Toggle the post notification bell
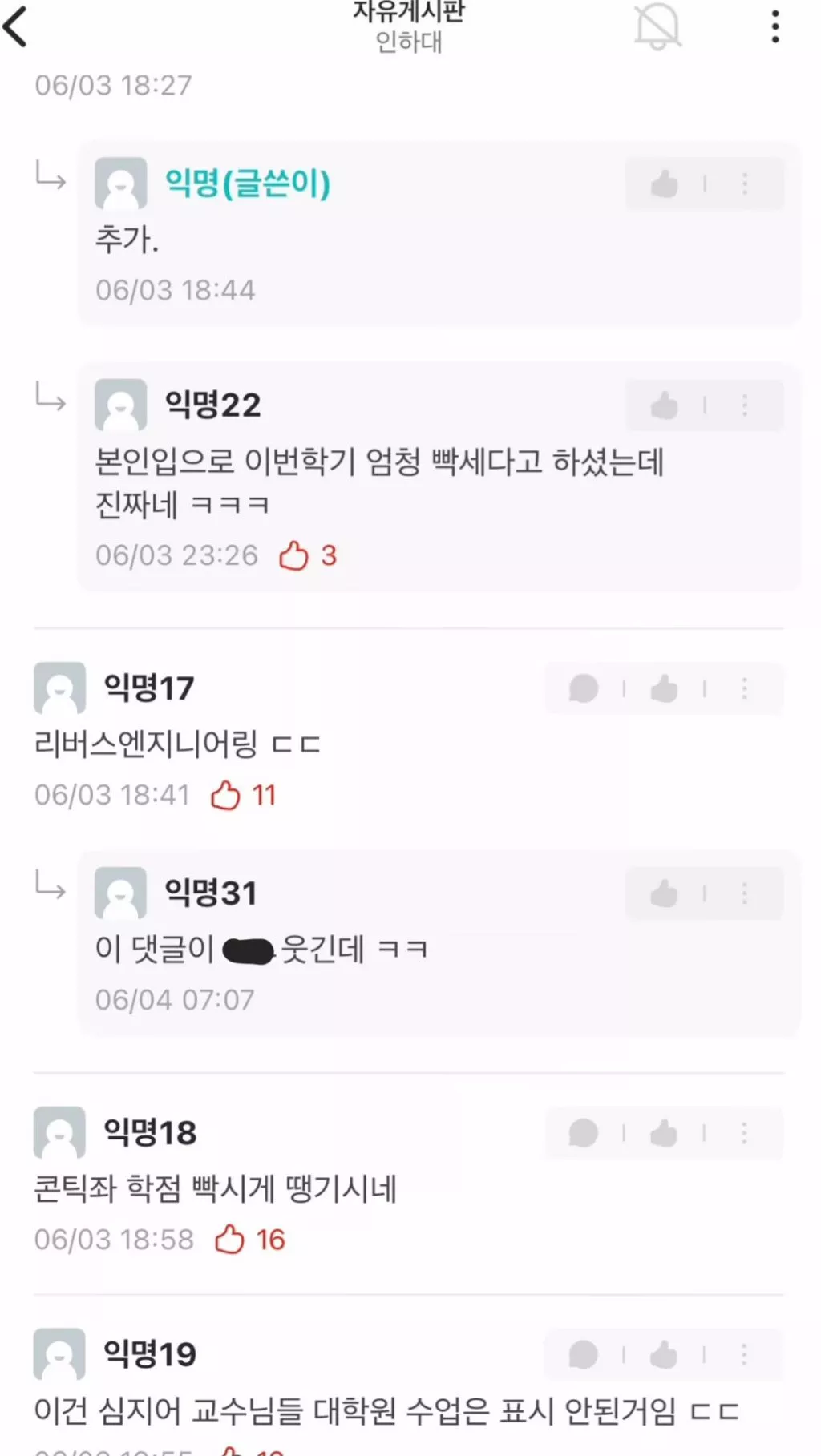The image size is (821, 1456). click(657, 26)
